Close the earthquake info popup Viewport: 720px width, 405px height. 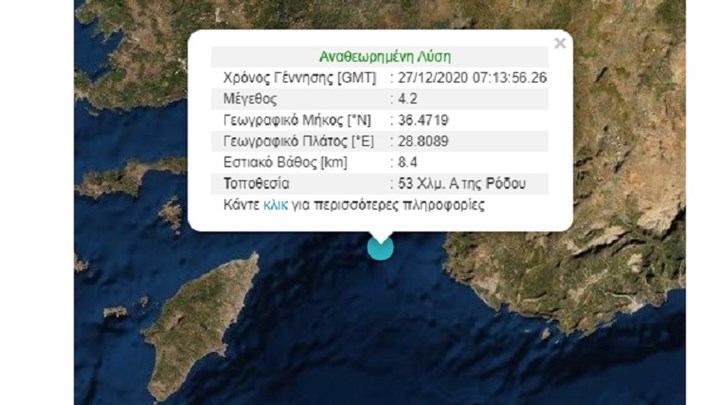click(x=560, y=43)
